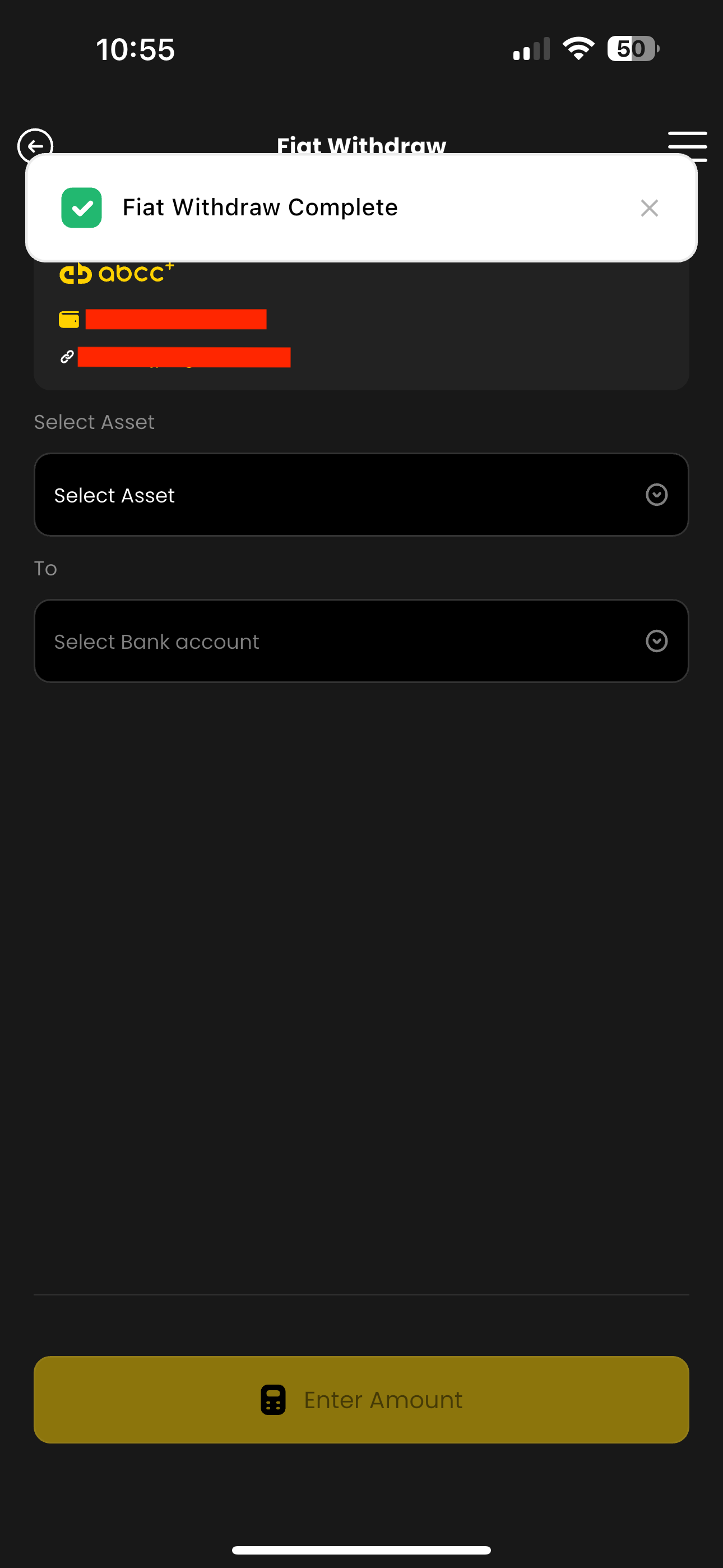Dismiss the Fiat Withdraw Complete notification
This screenshot has height=1568, width=723.
coord(650,208)
